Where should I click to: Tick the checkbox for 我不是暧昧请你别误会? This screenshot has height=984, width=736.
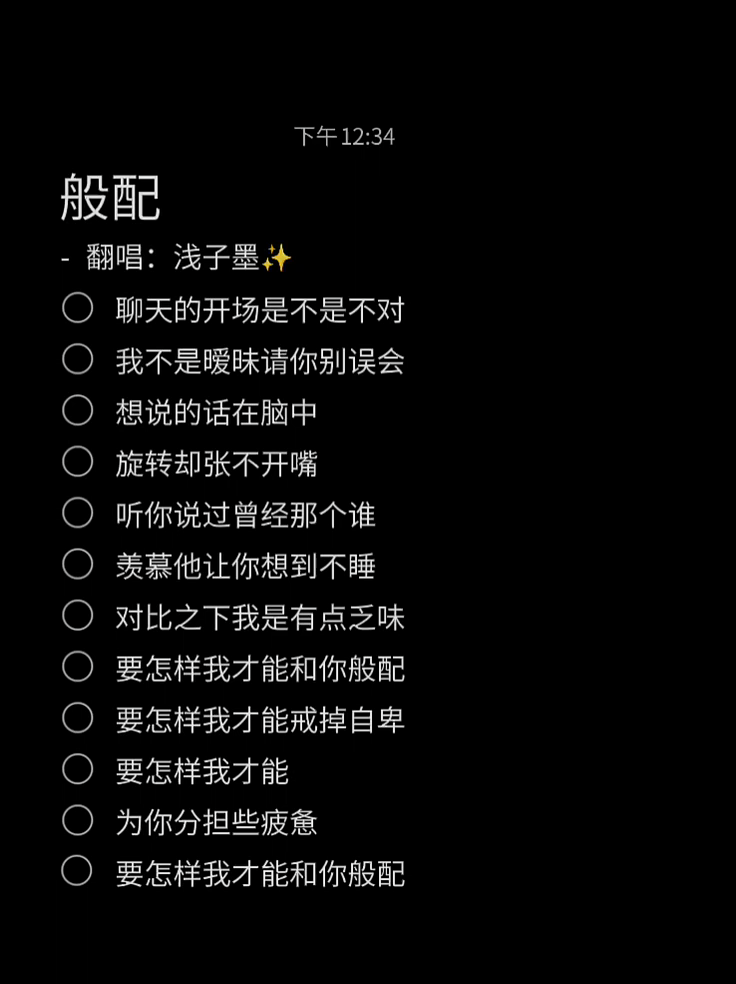77,359
